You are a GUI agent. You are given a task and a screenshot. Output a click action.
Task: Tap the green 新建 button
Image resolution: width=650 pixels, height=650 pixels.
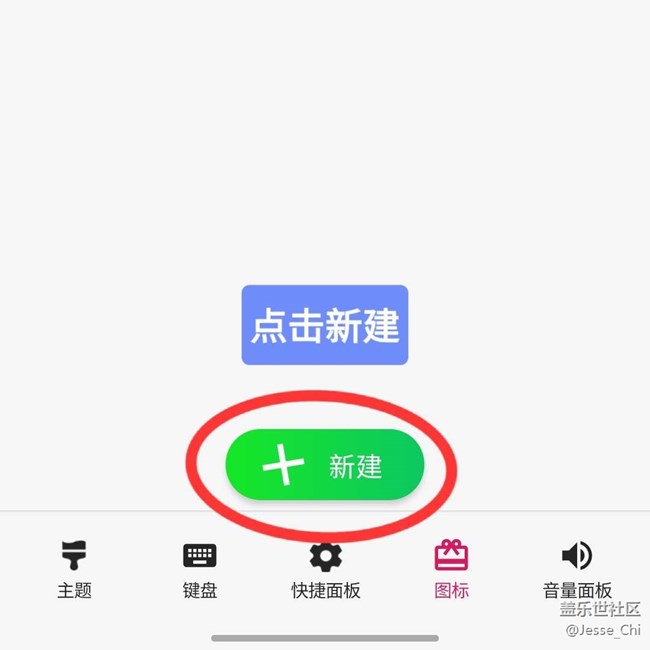pos(324,465)
